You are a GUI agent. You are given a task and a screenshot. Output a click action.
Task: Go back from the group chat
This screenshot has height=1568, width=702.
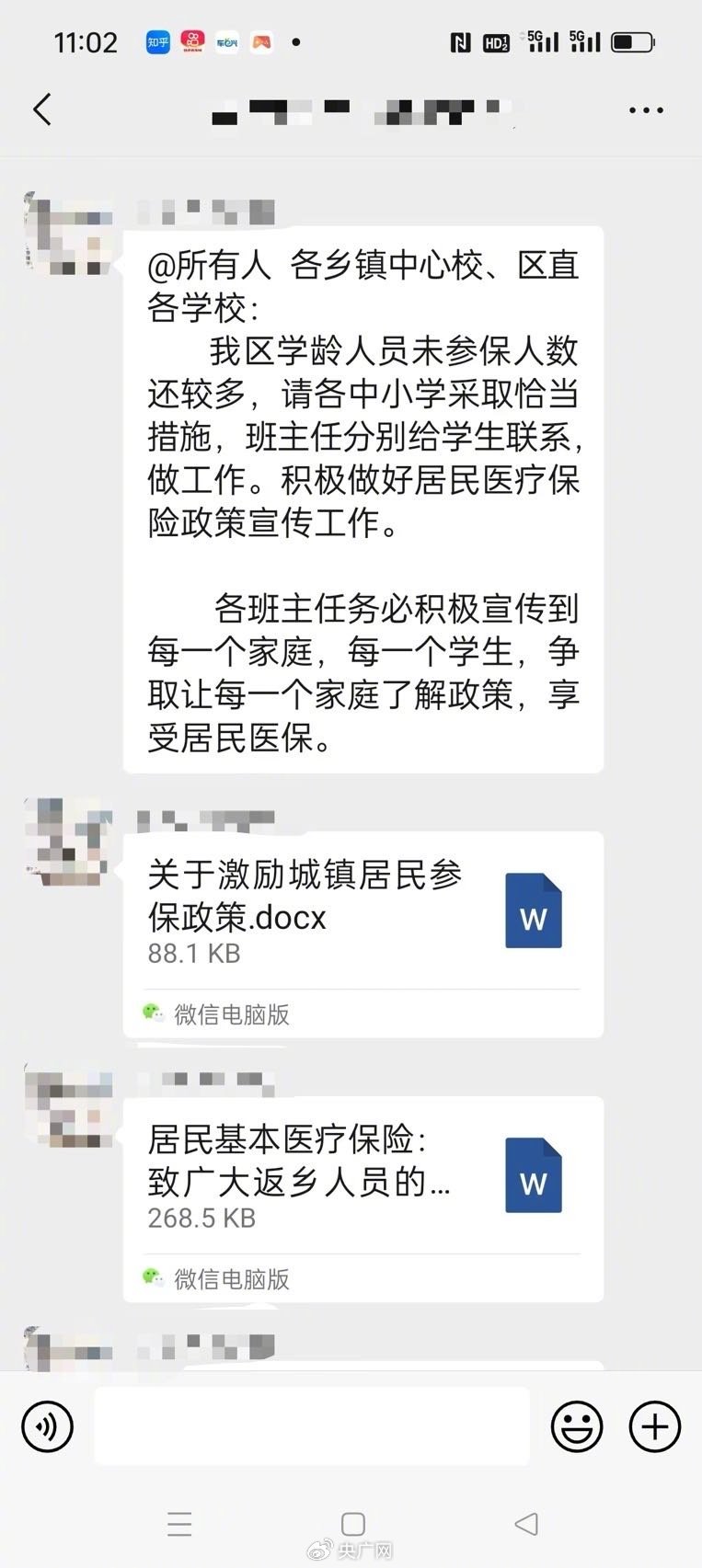click(x=42, y=109)
